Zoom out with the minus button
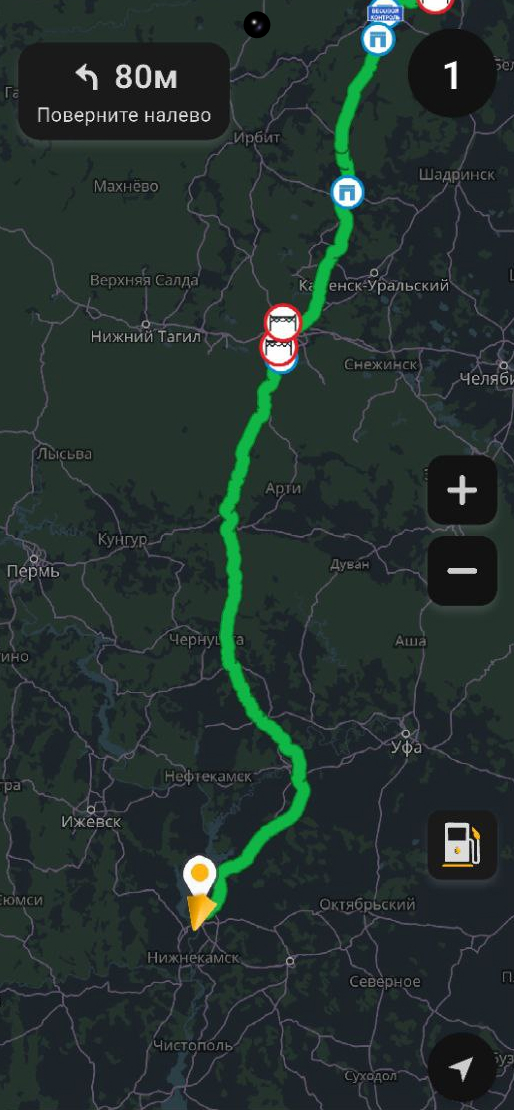This screenshot has height=1110, width=514. point(462,571)
